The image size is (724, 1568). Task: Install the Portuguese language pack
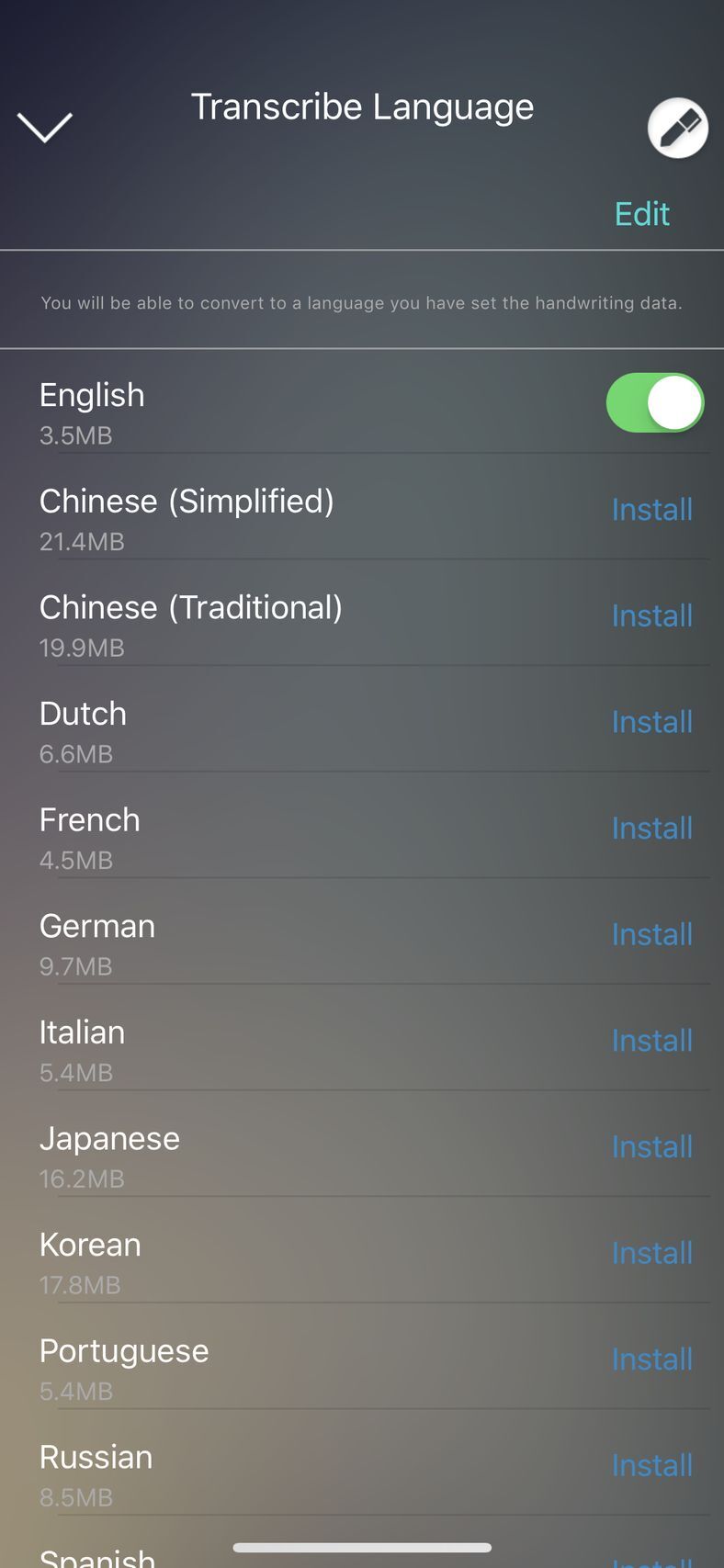[x=651, y=1359]
